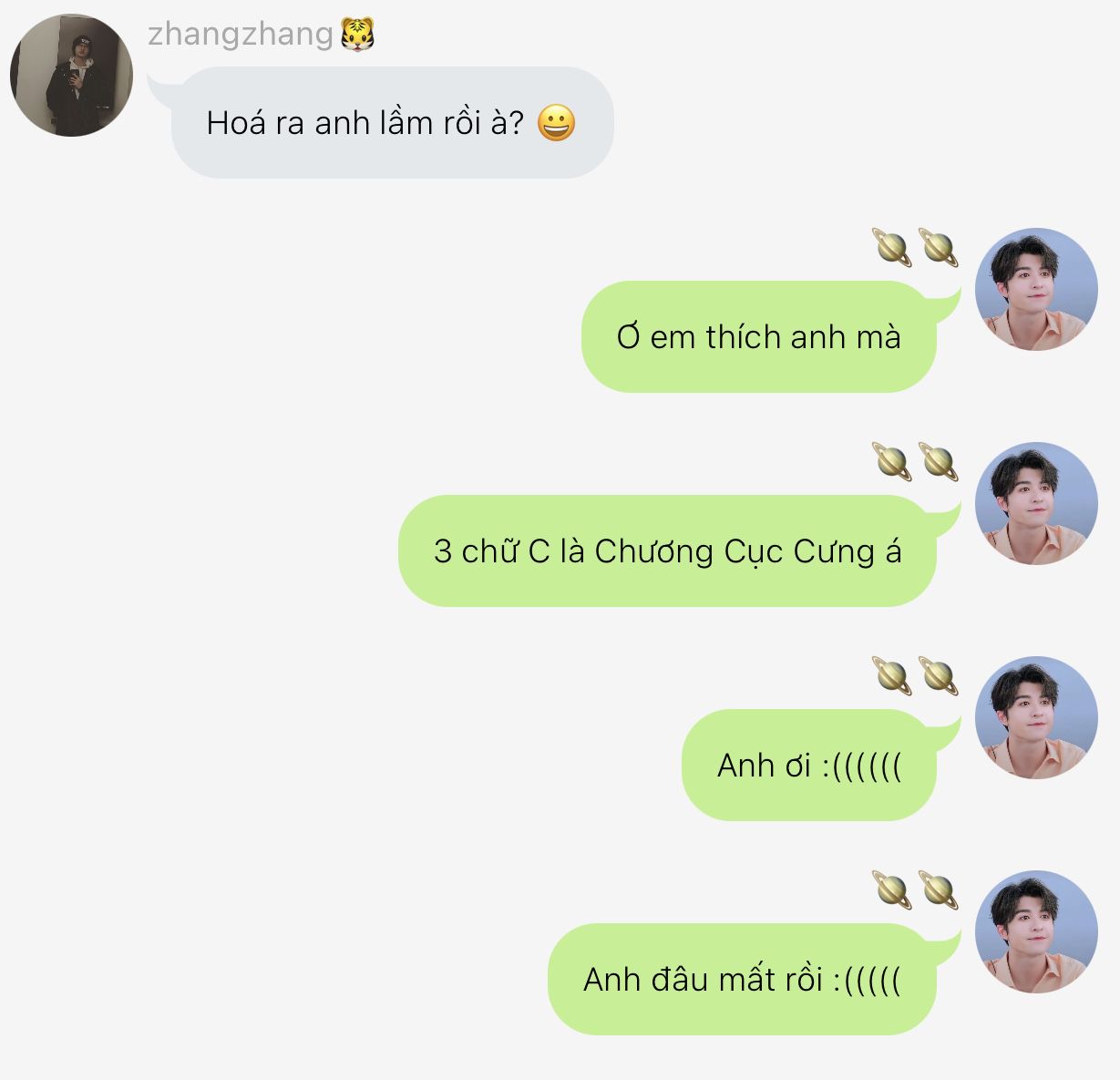
Task: Select the avatar next to "Anh đâu mất rồi"
Action: pyautogui.click(x=1036, y=932)
